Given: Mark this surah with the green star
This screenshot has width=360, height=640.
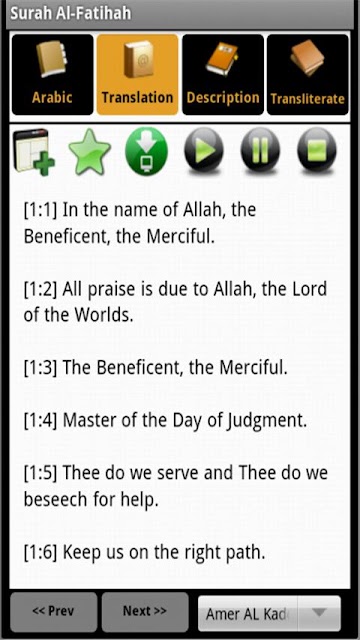Looking at the screenshot, I should click(90, 151).
